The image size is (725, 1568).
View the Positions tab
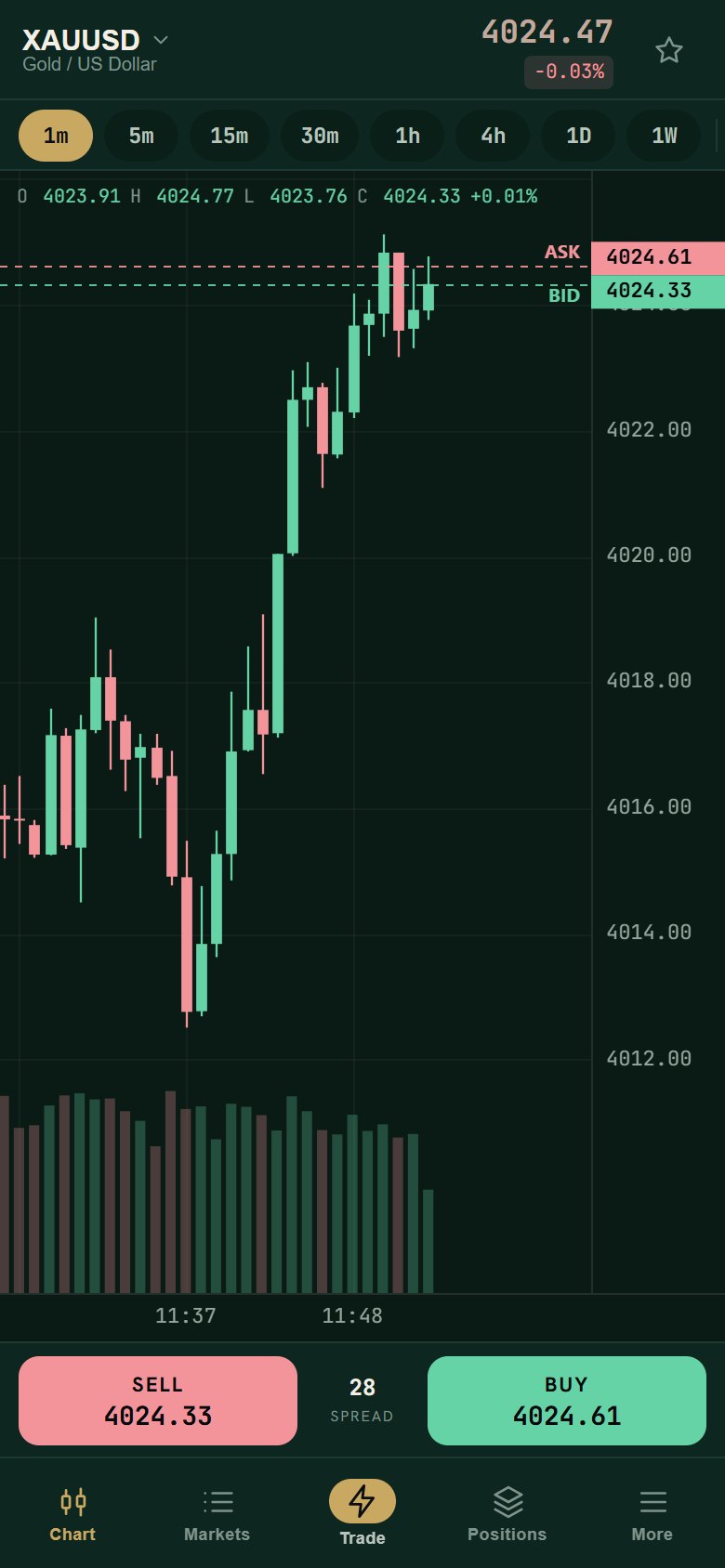[507, 1514]
